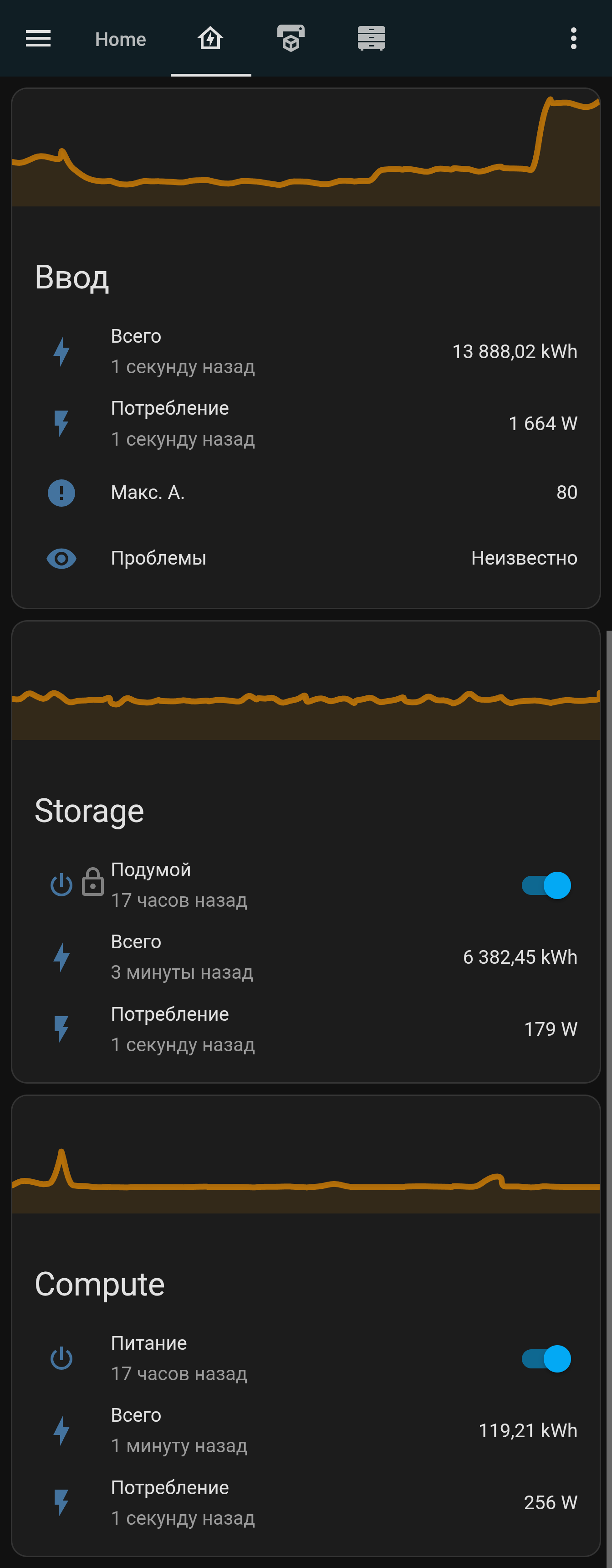612x1568 pixels.
Task: Open the sidebar hamburger menu
Action: (x=38, y=39)
